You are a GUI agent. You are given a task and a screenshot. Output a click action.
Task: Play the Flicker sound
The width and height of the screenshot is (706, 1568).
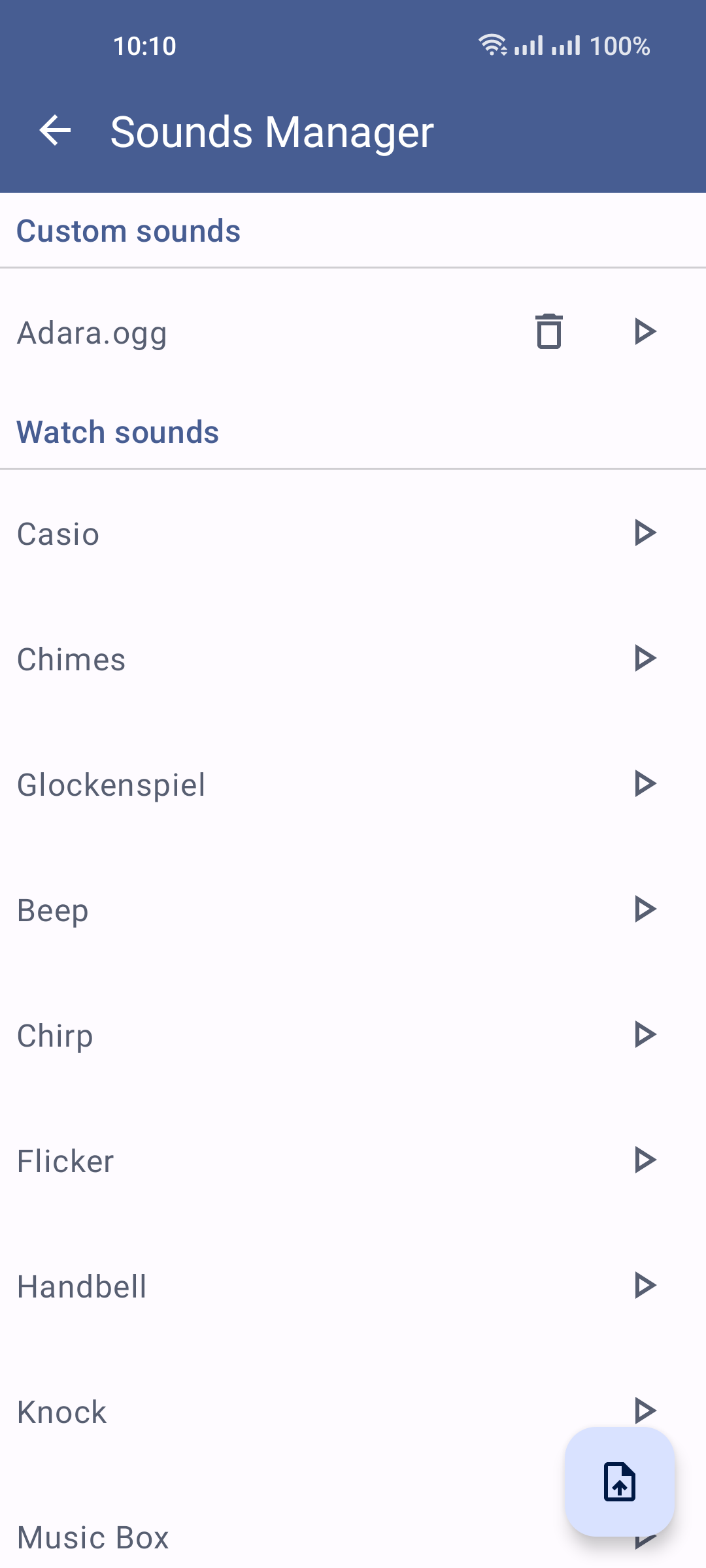(646, 1160)
